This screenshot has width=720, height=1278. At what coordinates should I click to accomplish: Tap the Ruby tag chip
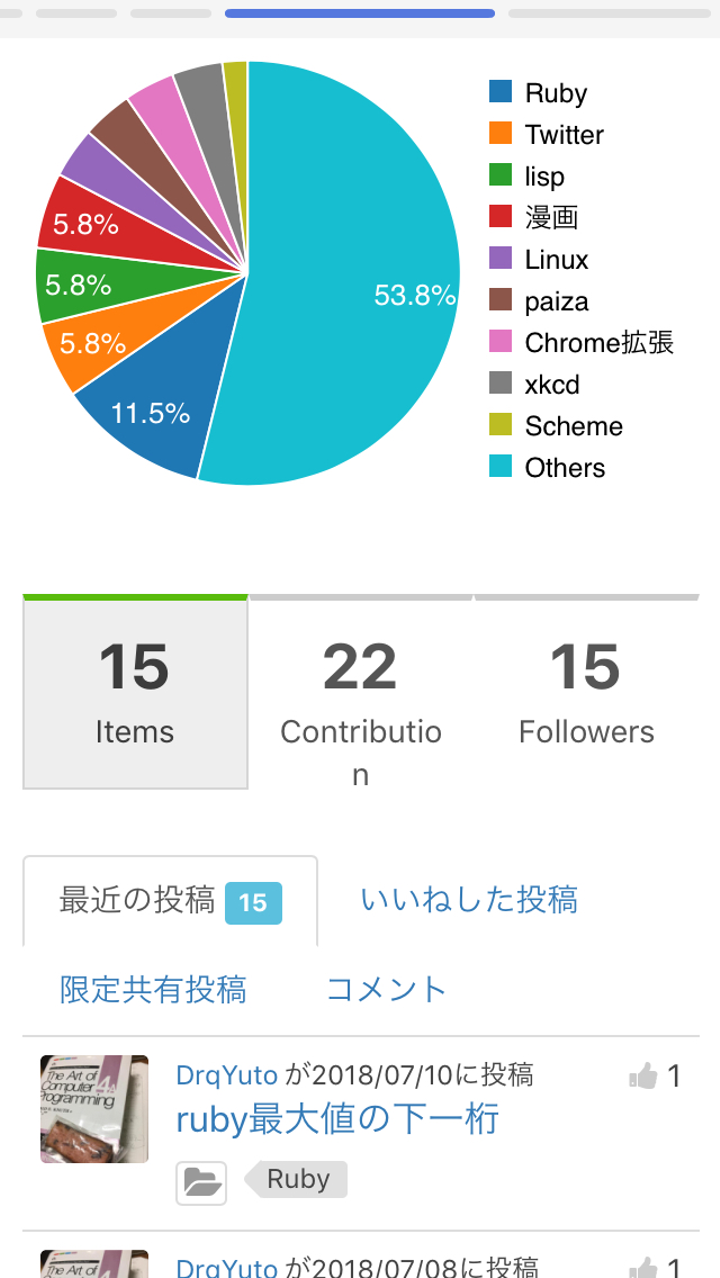pyautogui.click(x=298, y=1180)
